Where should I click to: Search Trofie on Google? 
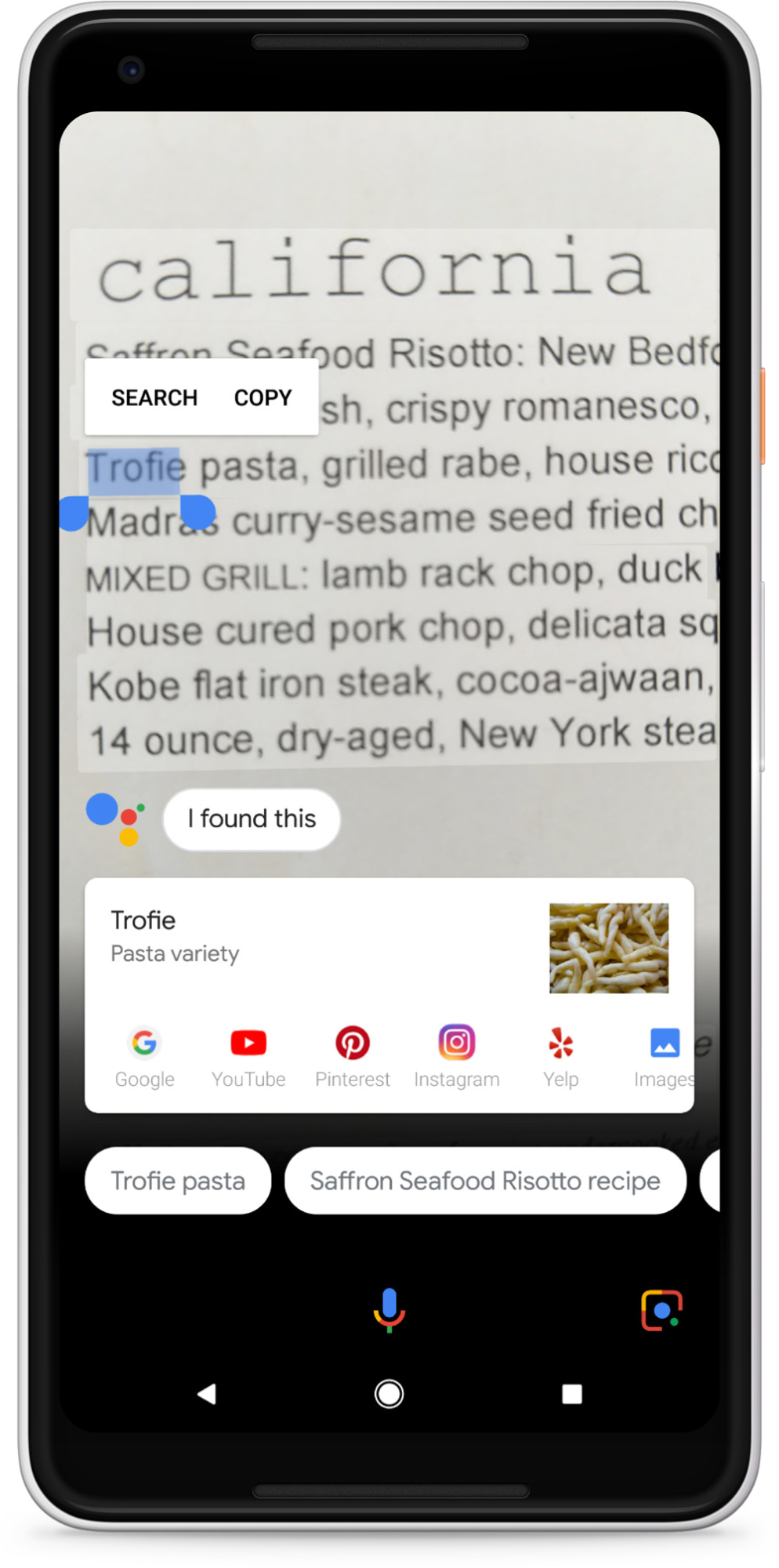tap(144, 1055)
